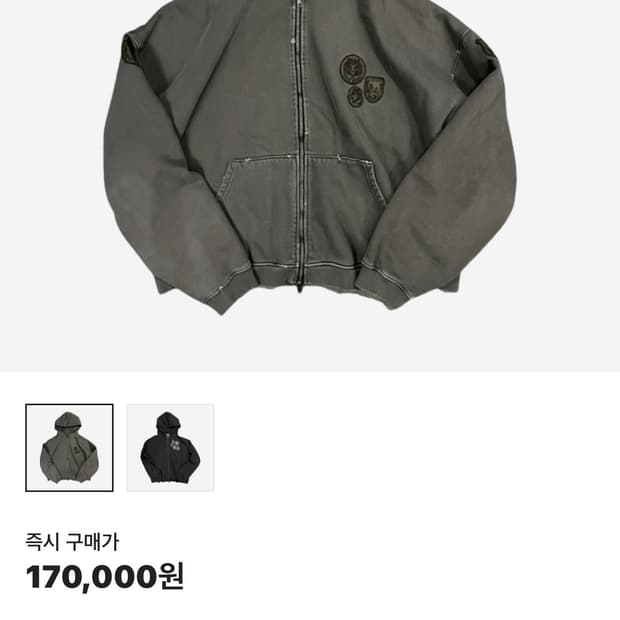Screen dimensions: 620x620
Task: Open the main gray hoodie product image
Action: pos(310,186)
